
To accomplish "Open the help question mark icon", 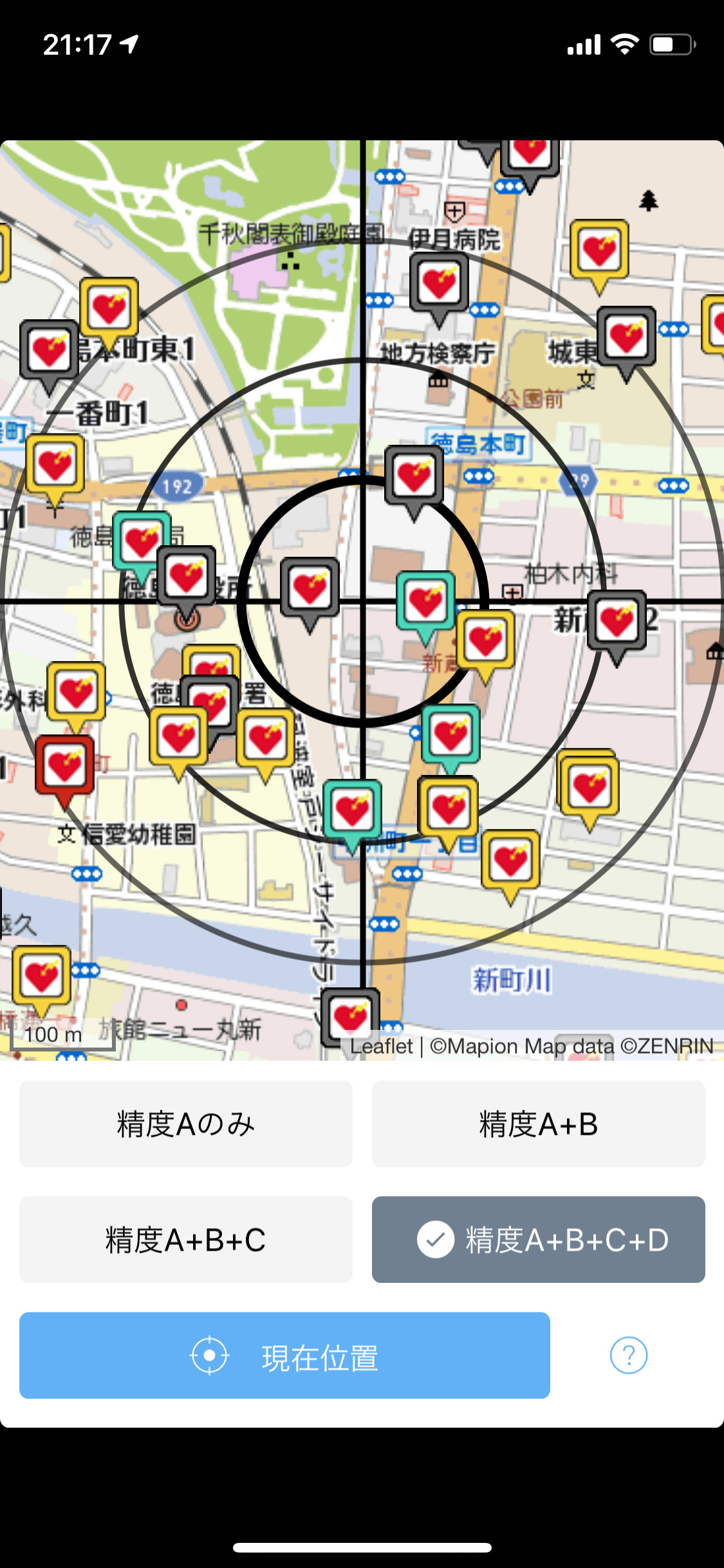I will click(x=628, y=1356).
